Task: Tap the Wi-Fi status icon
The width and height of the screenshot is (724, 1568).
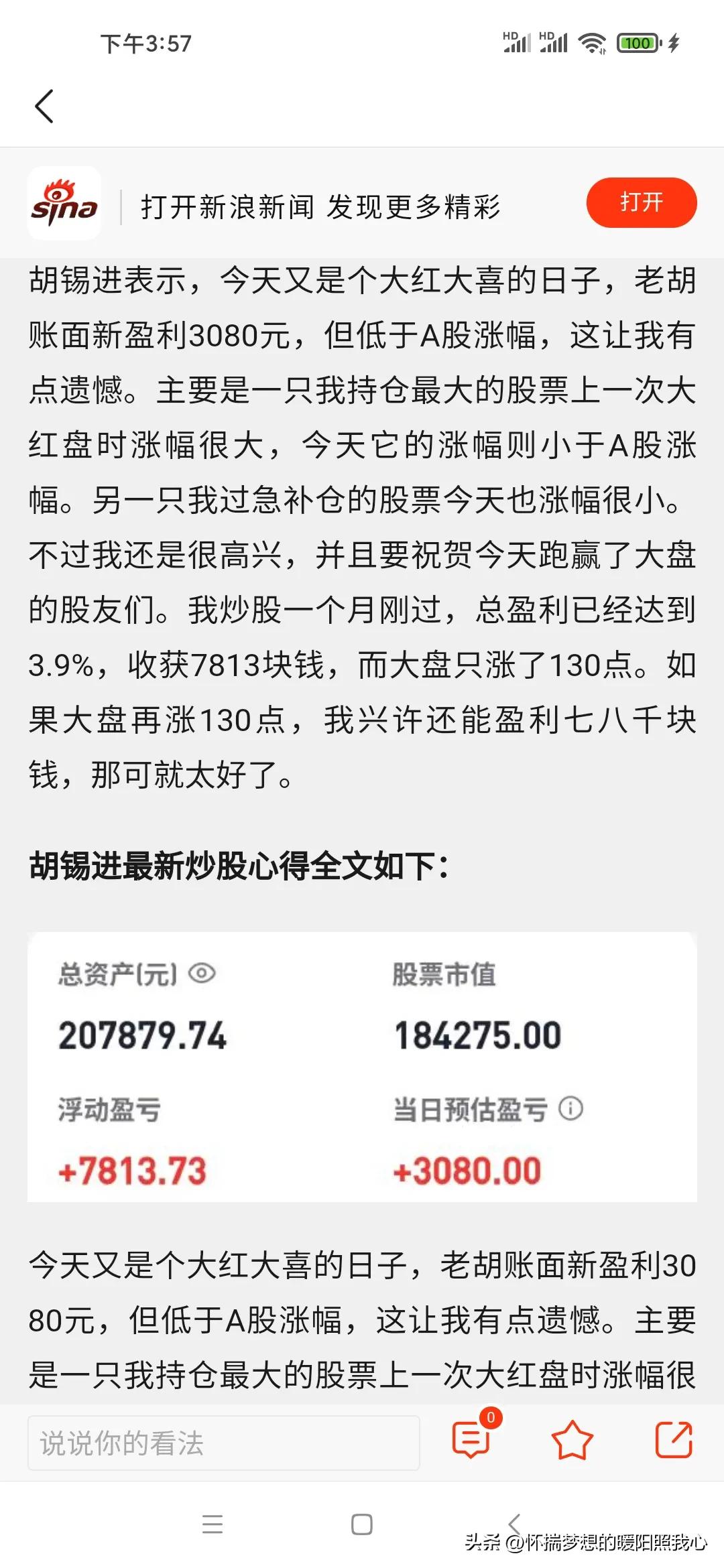Action: coord(593,43)
